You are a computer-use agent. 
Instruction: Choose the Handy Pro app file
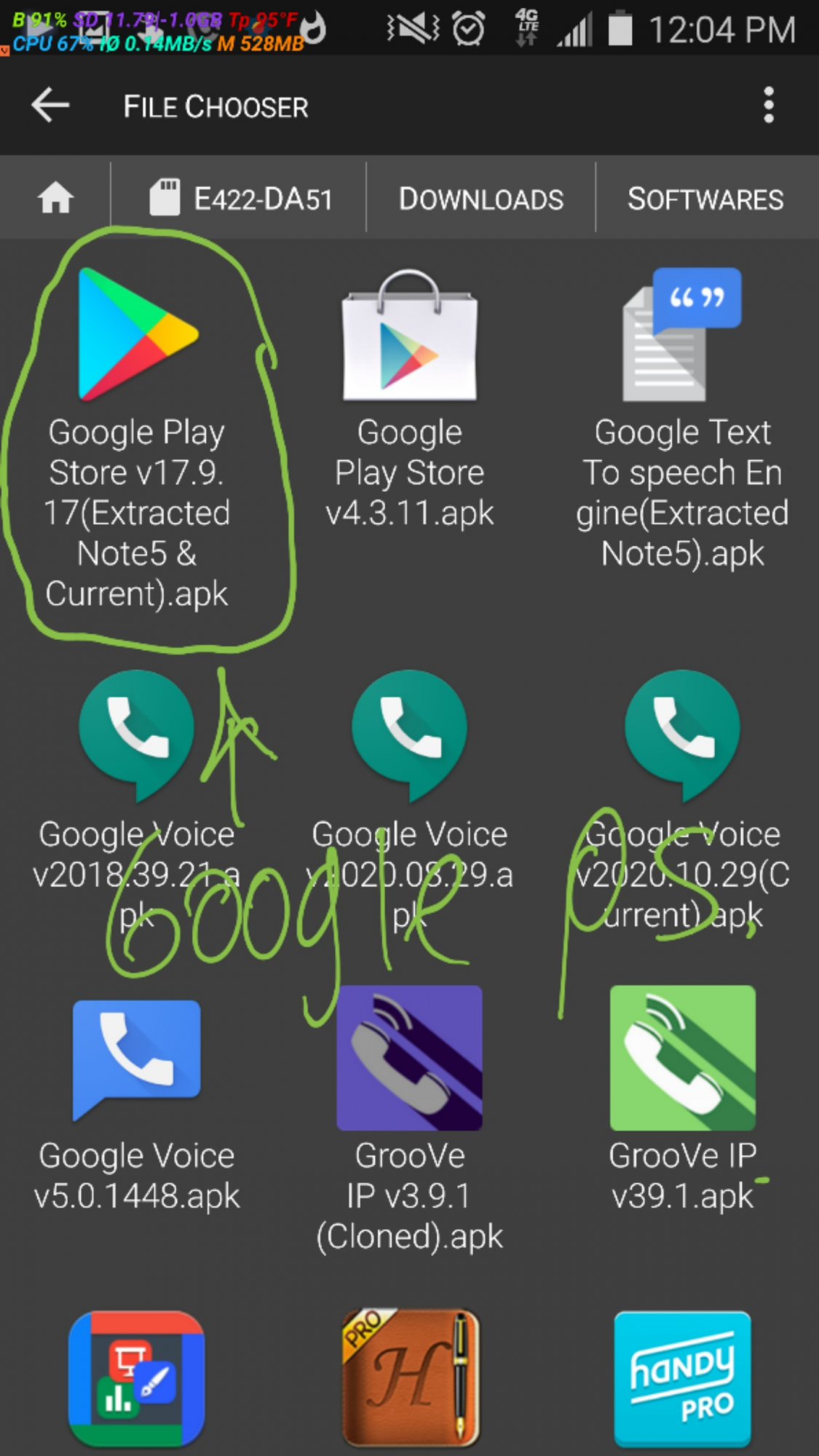pos(682,1378)
